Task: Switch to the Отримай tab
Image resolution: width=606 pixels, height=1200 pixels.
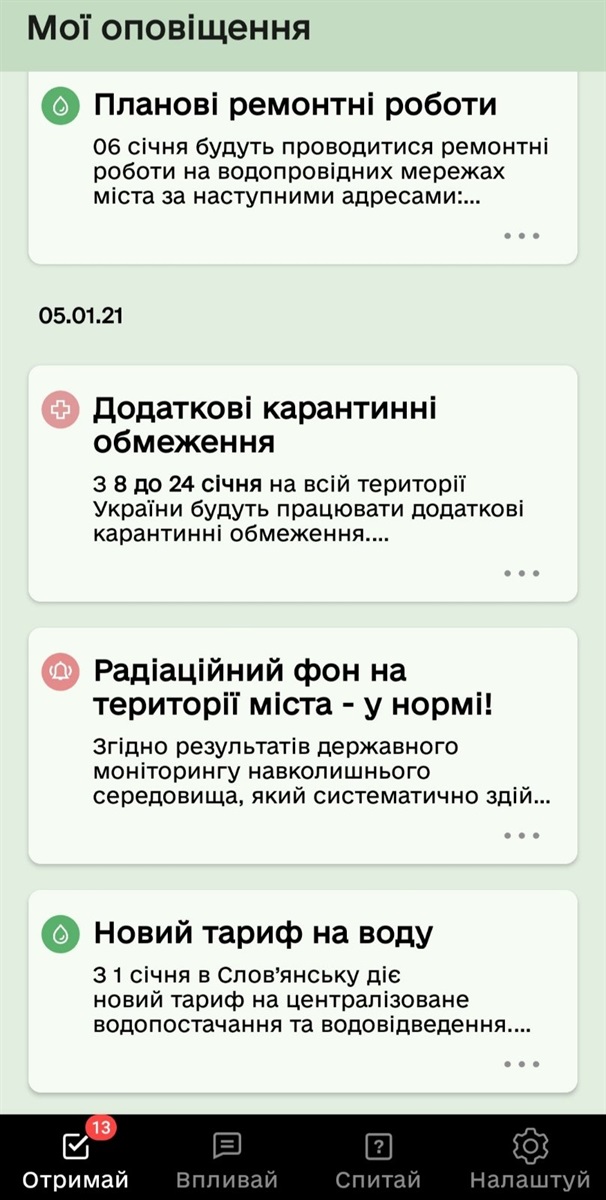Action: click(x=76, y=1160)
